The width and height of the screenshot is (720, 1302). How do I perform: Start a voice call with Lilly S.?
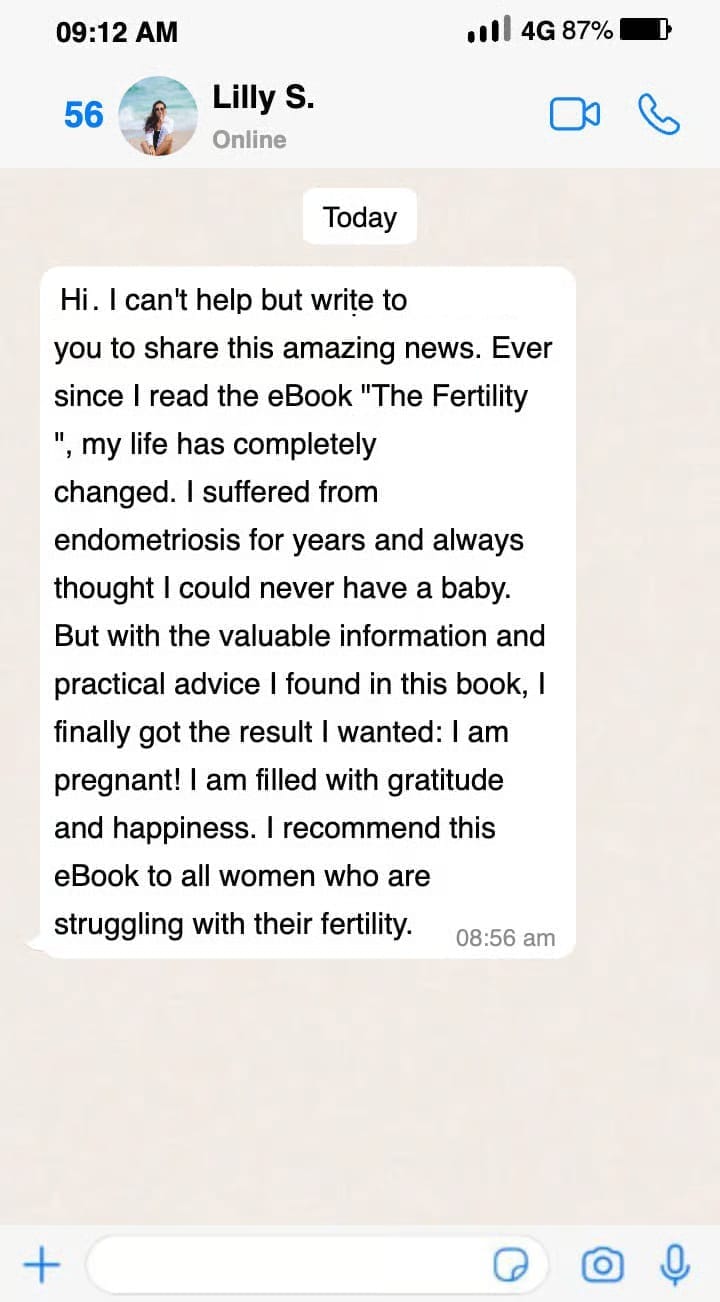click(x=659, y=115)
